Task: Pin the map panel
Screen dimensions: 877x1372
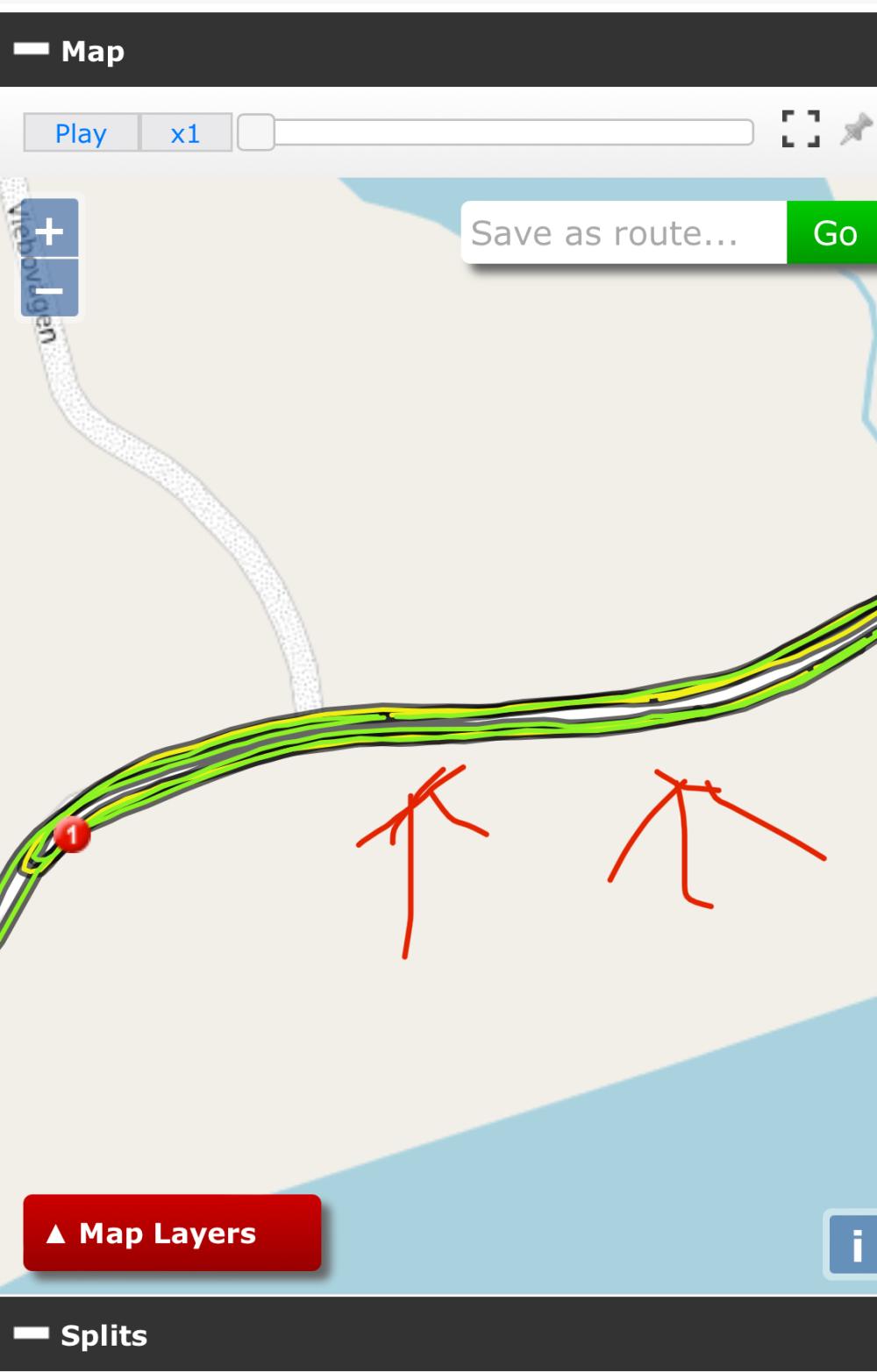Action: [x=855, y=131]
